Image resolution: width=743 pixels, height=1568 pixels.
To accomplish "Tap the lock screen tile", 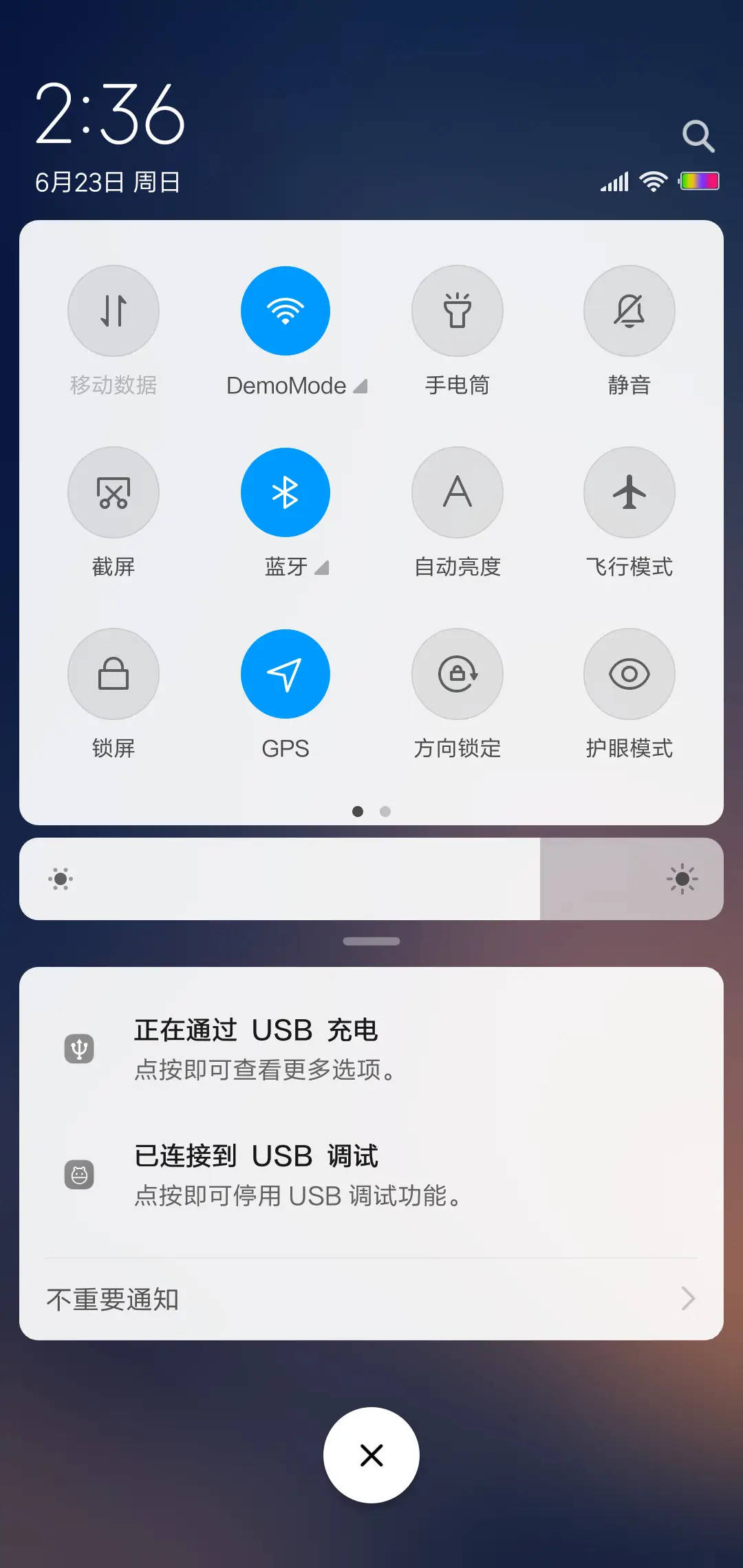I will pos(114,674).
